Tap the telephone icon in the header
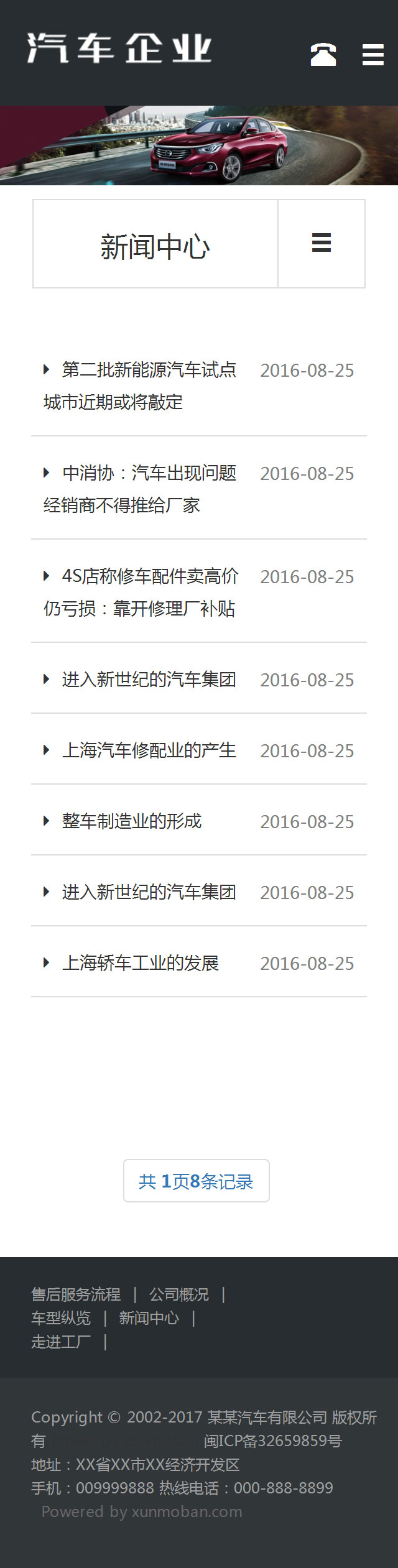Viewport: 398px width, 1568px height. [x=323, y=55]
